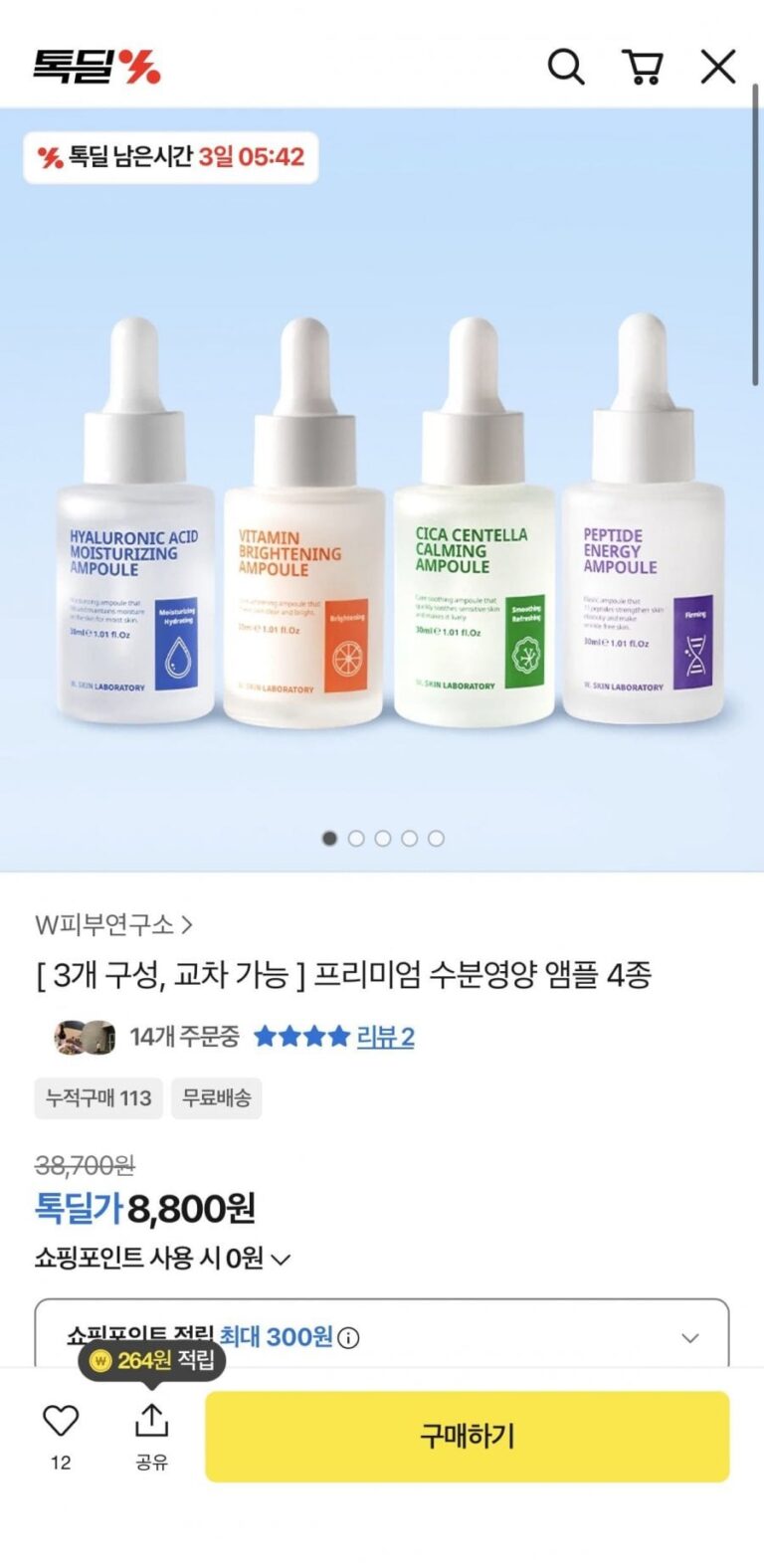
Task: Open the shopping cart
Action: tap(643, 67)
